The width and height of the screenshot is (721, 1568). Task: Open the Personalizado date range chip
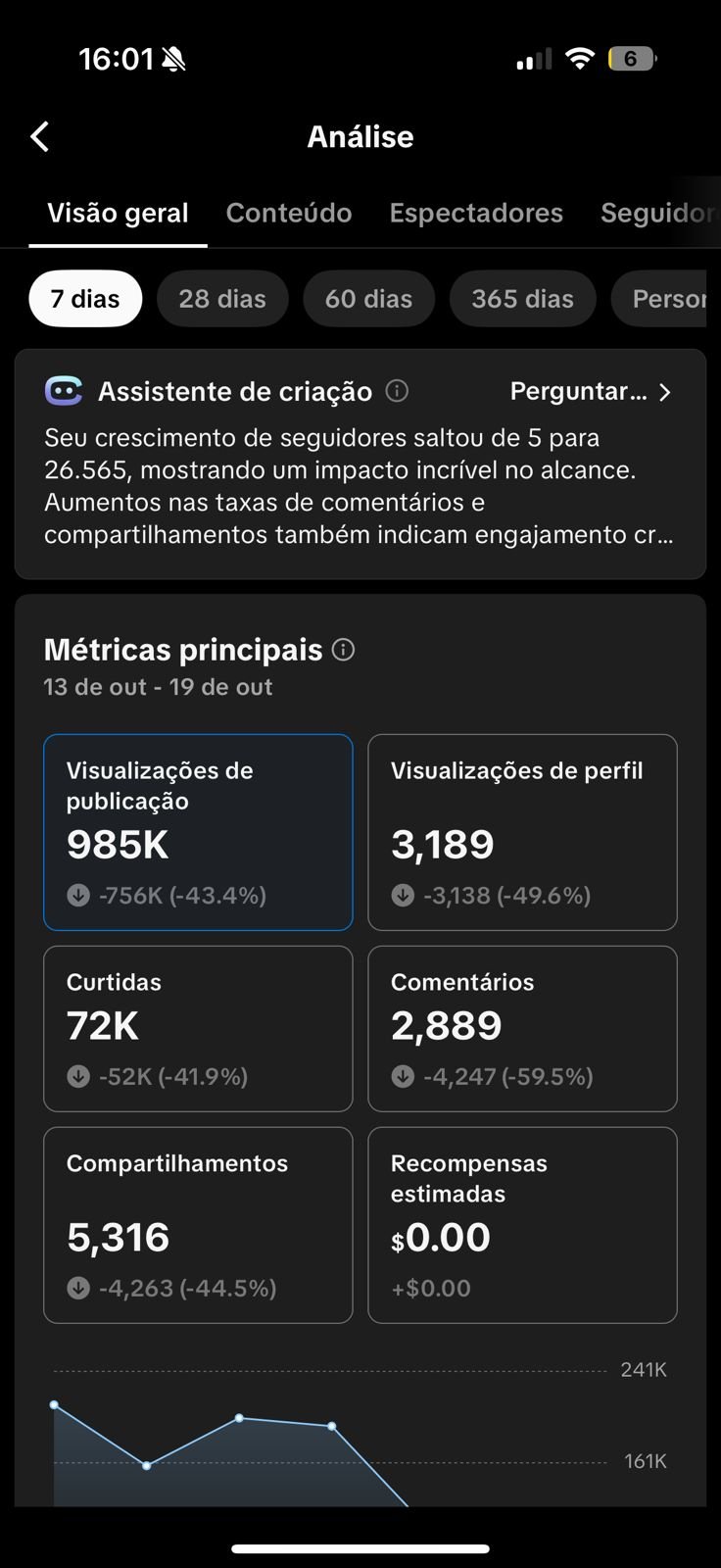668,299
